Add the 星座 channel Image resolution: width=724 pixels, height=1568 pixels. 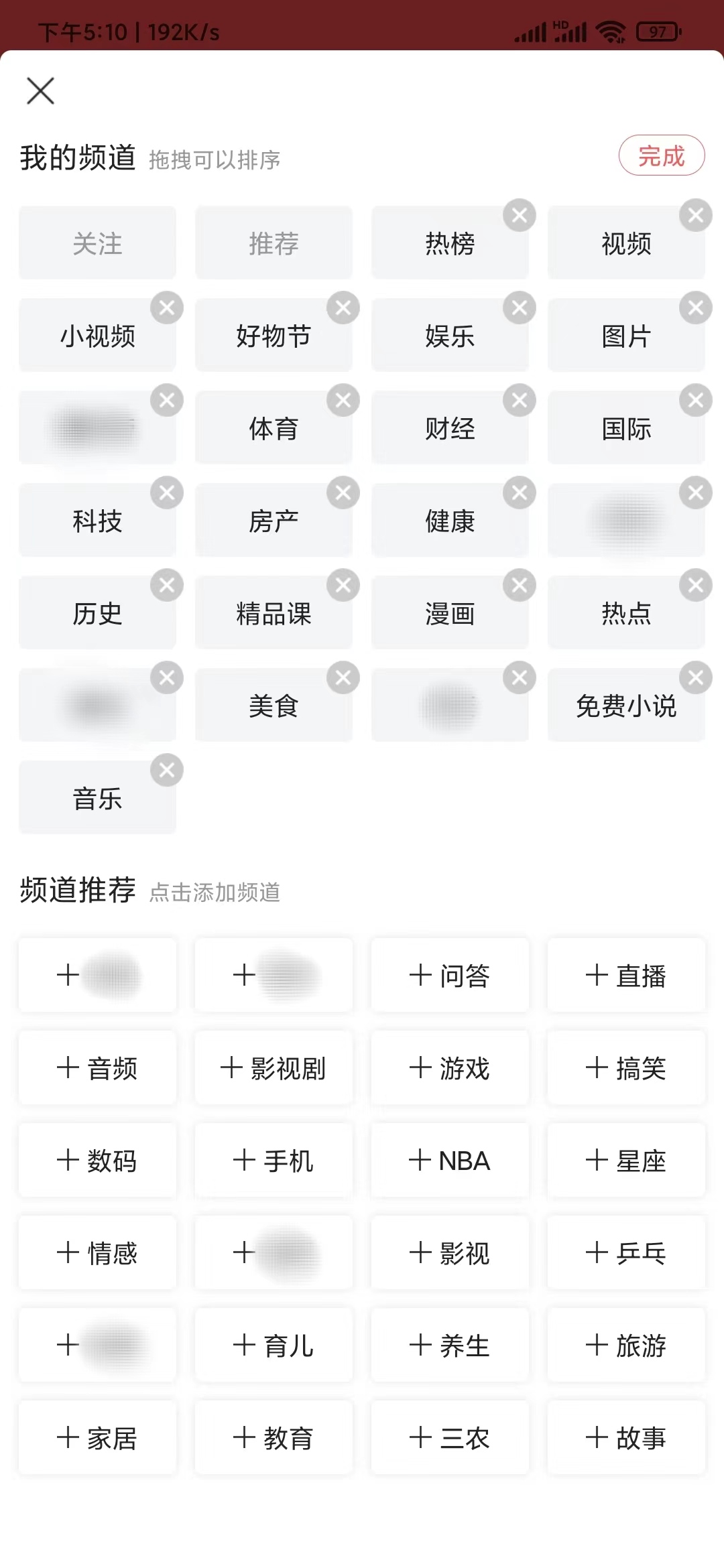627,1161
